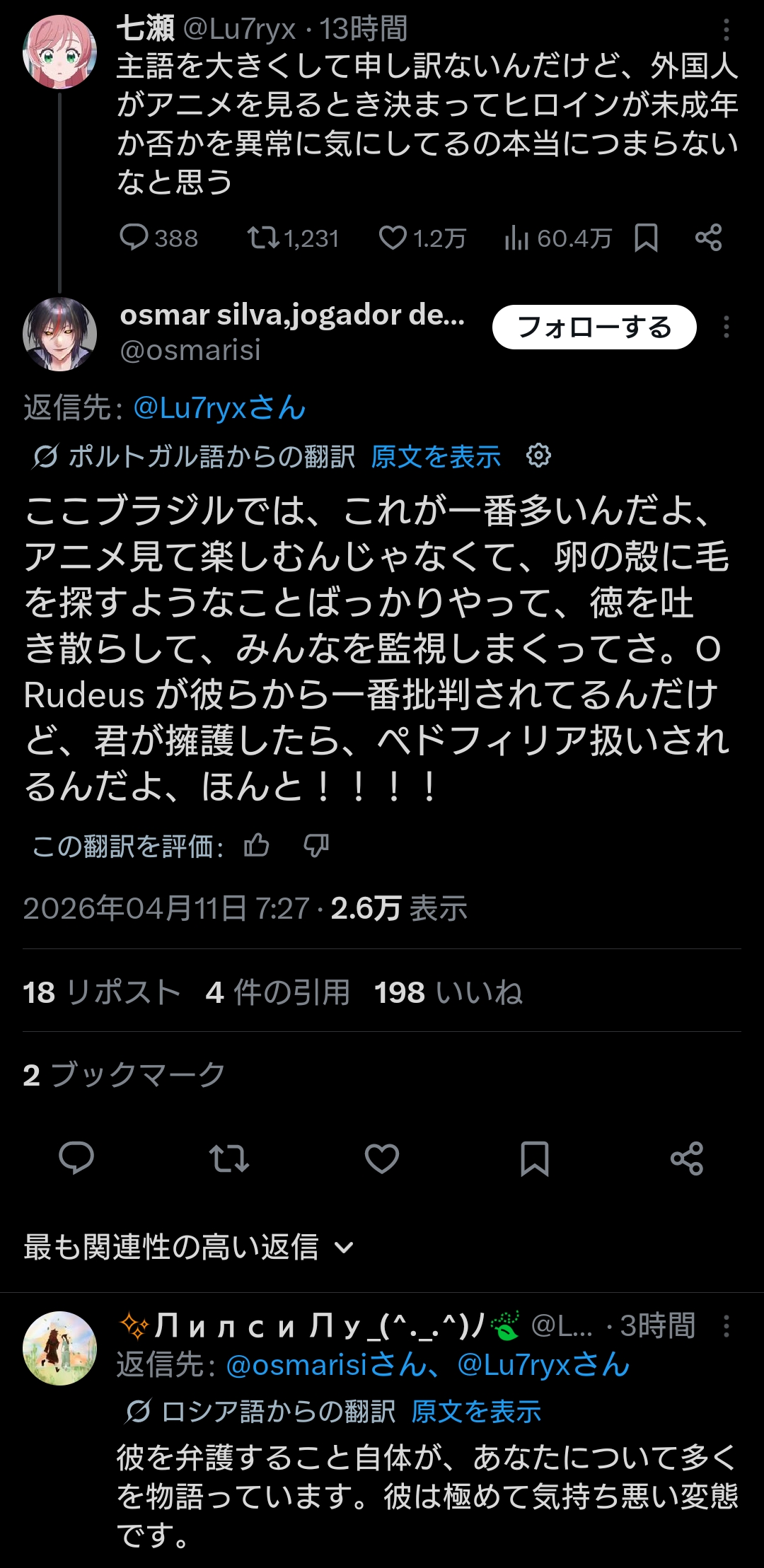Open 七瀬's profile picture

59,52
